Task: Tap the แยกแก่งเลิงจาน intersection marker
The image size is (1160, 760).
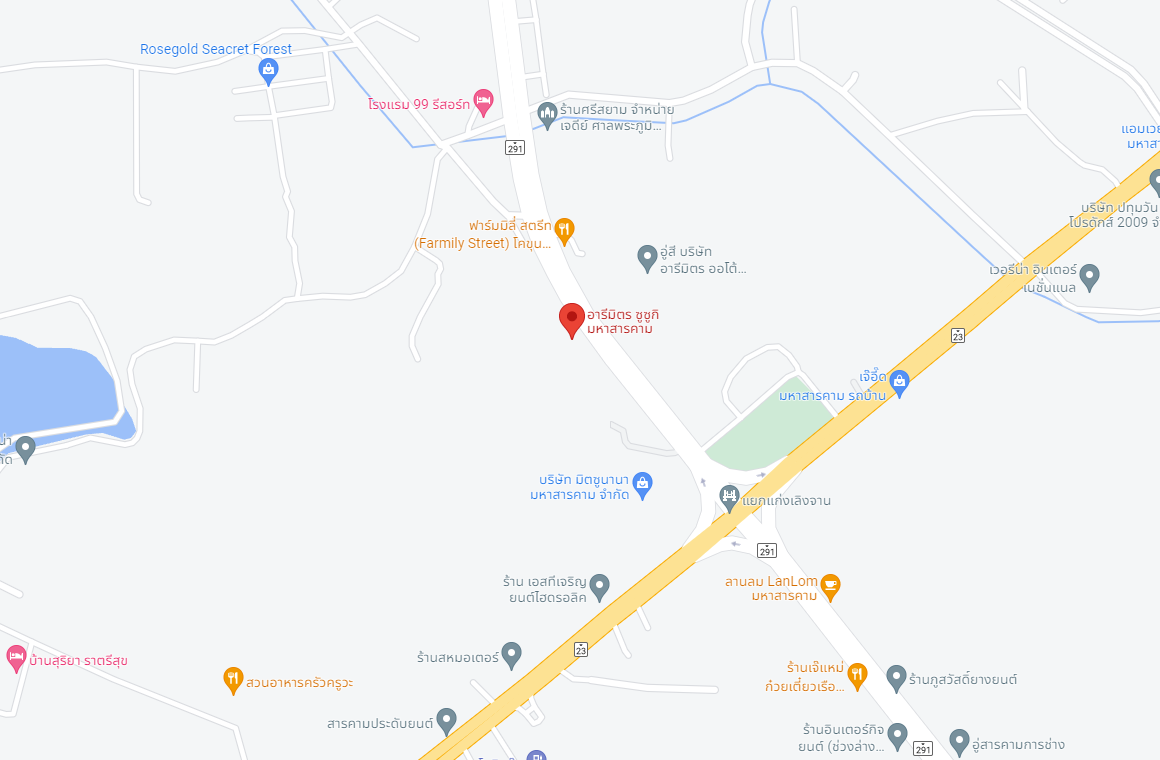Action: click(730, 497)
